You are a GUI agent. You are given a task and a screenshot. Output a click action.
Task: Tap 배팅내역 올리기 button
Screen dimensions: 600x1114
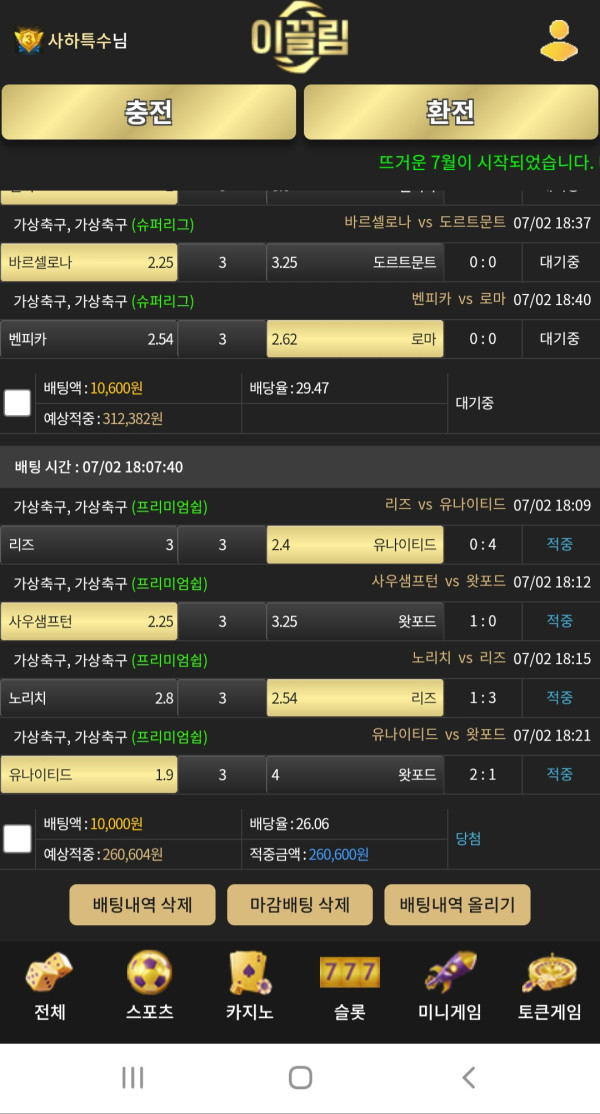(457, 905)
